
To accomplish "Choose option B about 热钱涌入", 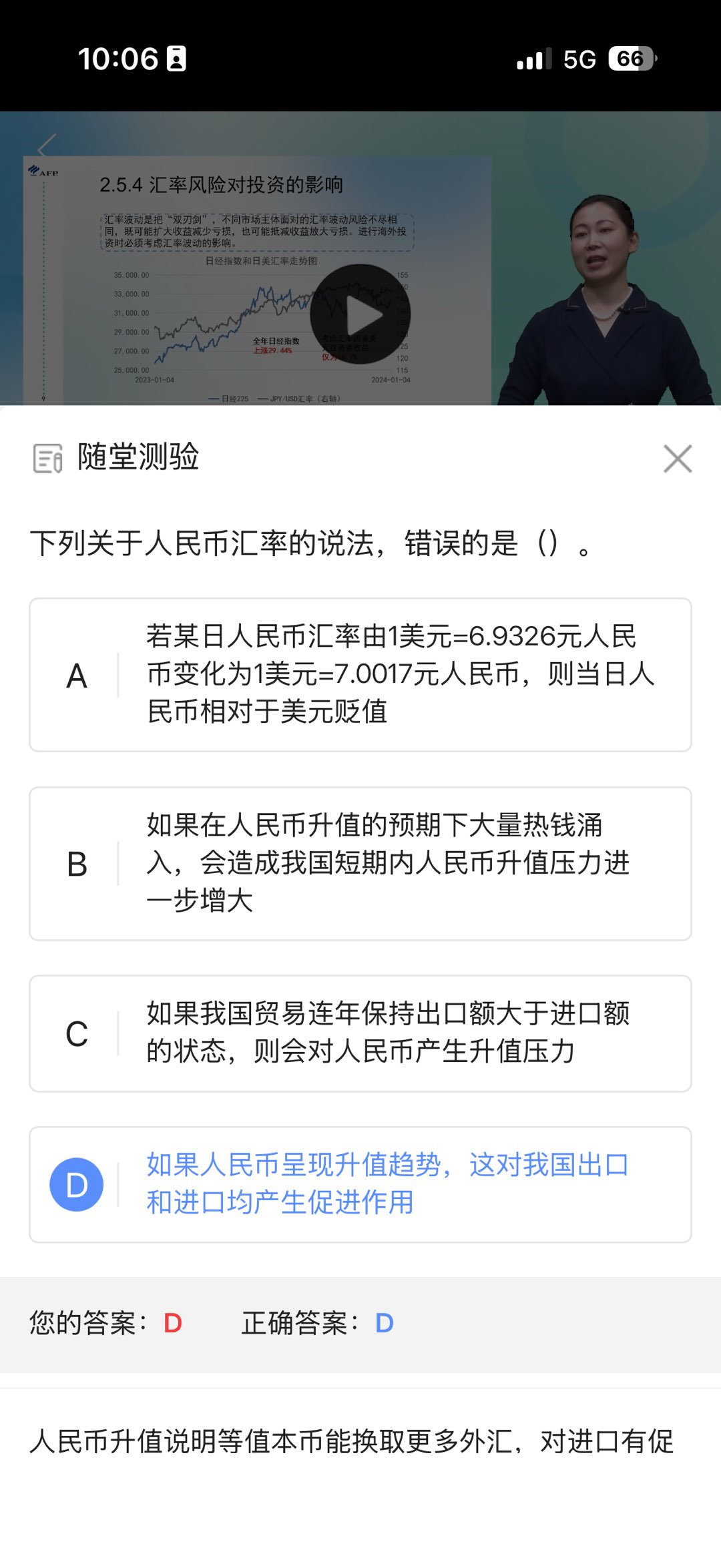I will point(360,863).
